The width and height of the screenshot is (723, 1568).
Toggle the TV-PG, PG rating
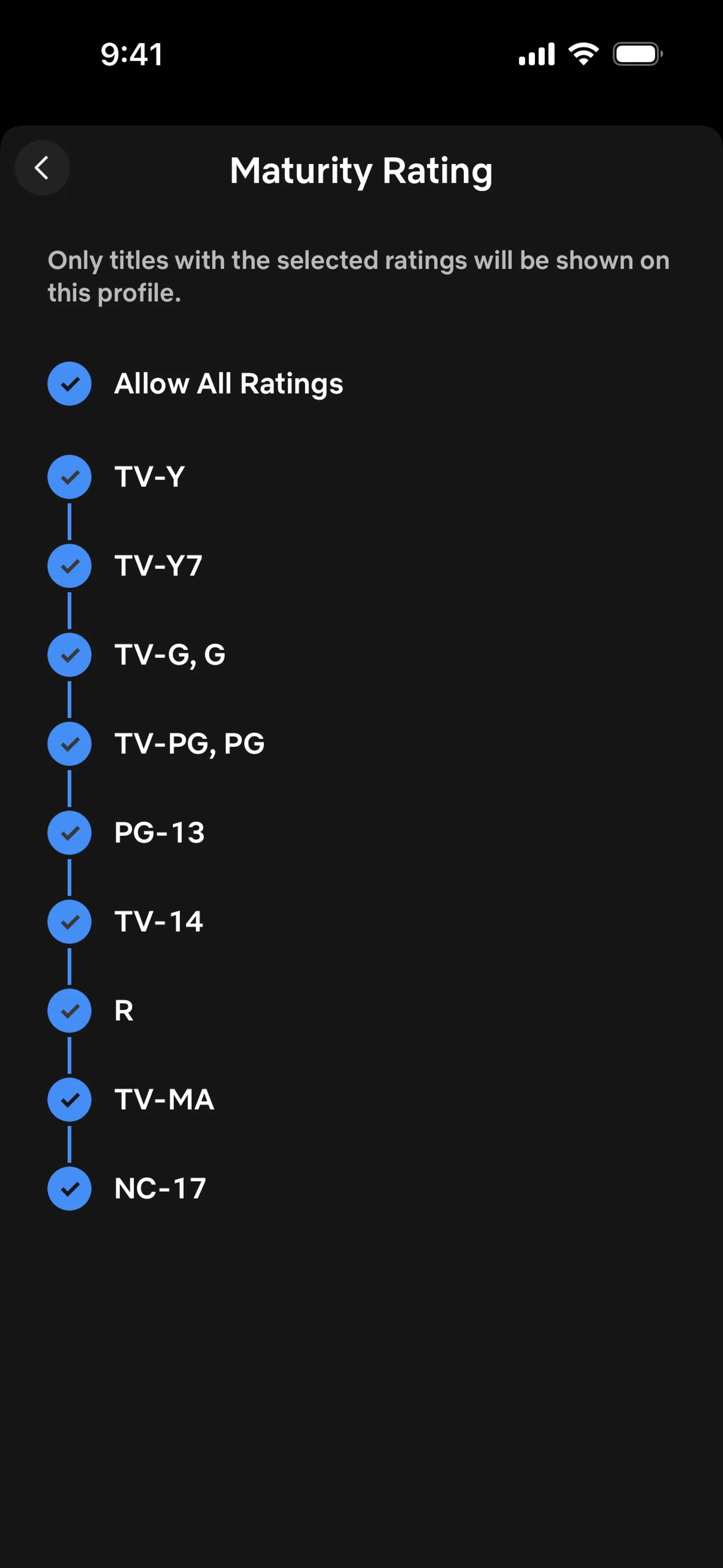click(69, 743)
